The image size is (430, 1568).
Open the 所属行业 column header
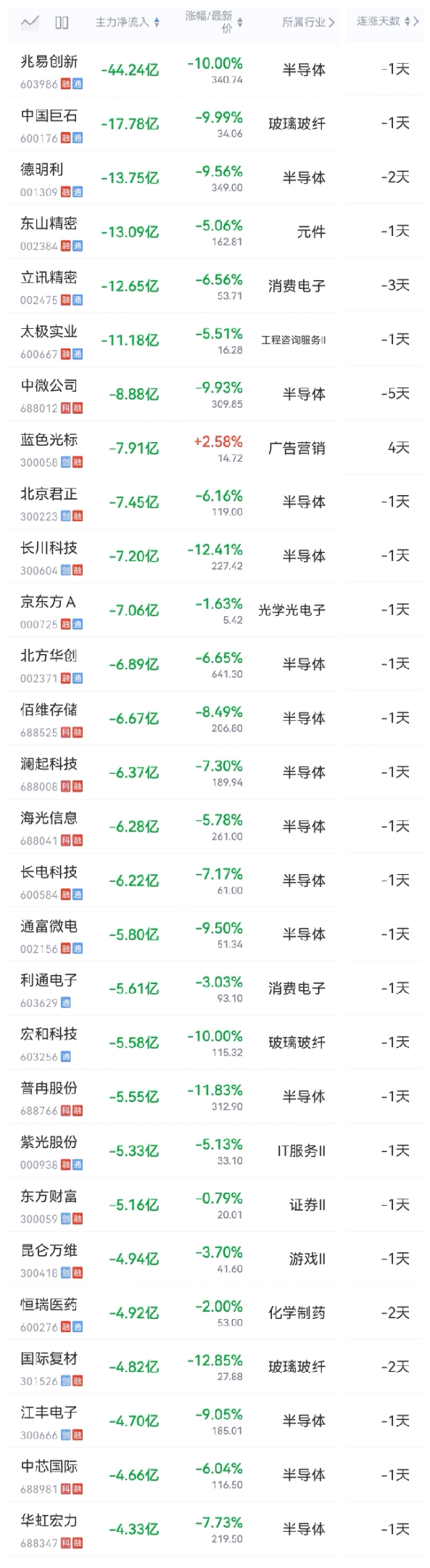tap(308, 23)
